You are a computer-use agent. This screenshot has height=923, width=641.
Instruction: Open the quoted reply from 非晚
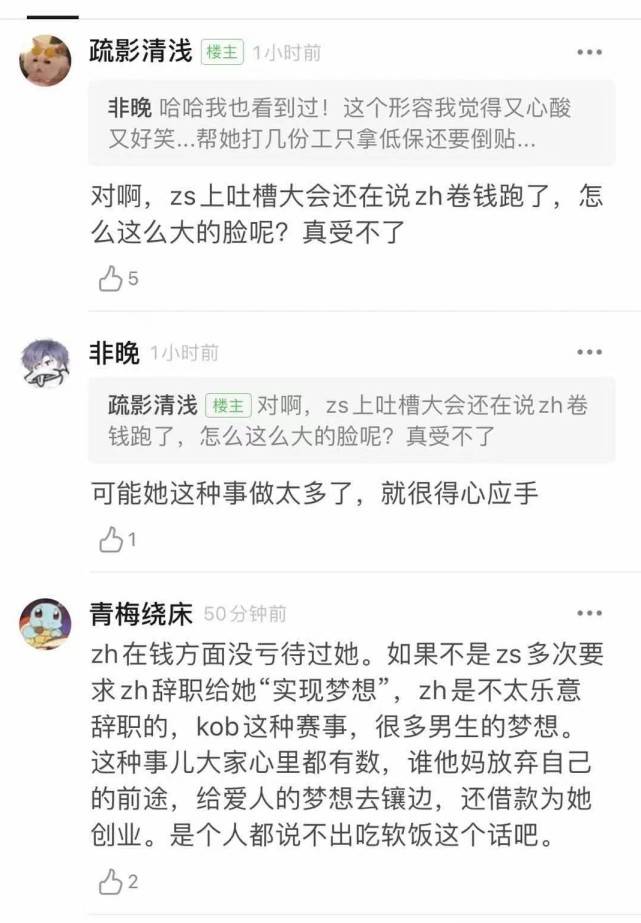point(350,123)
